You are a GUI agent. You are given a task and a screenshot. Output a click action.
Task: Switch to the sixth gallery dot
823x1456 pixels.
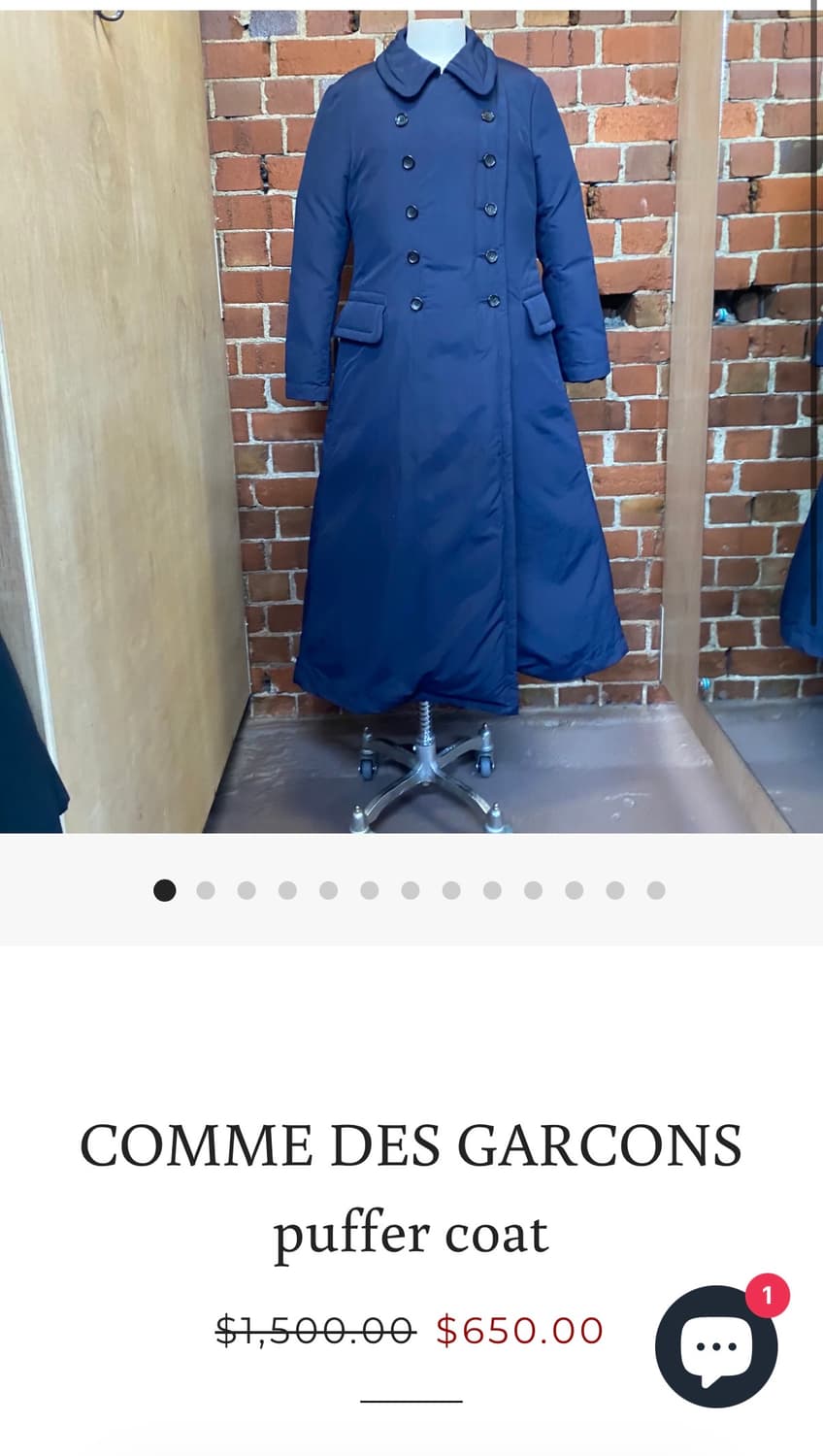[x=369, y=889]
